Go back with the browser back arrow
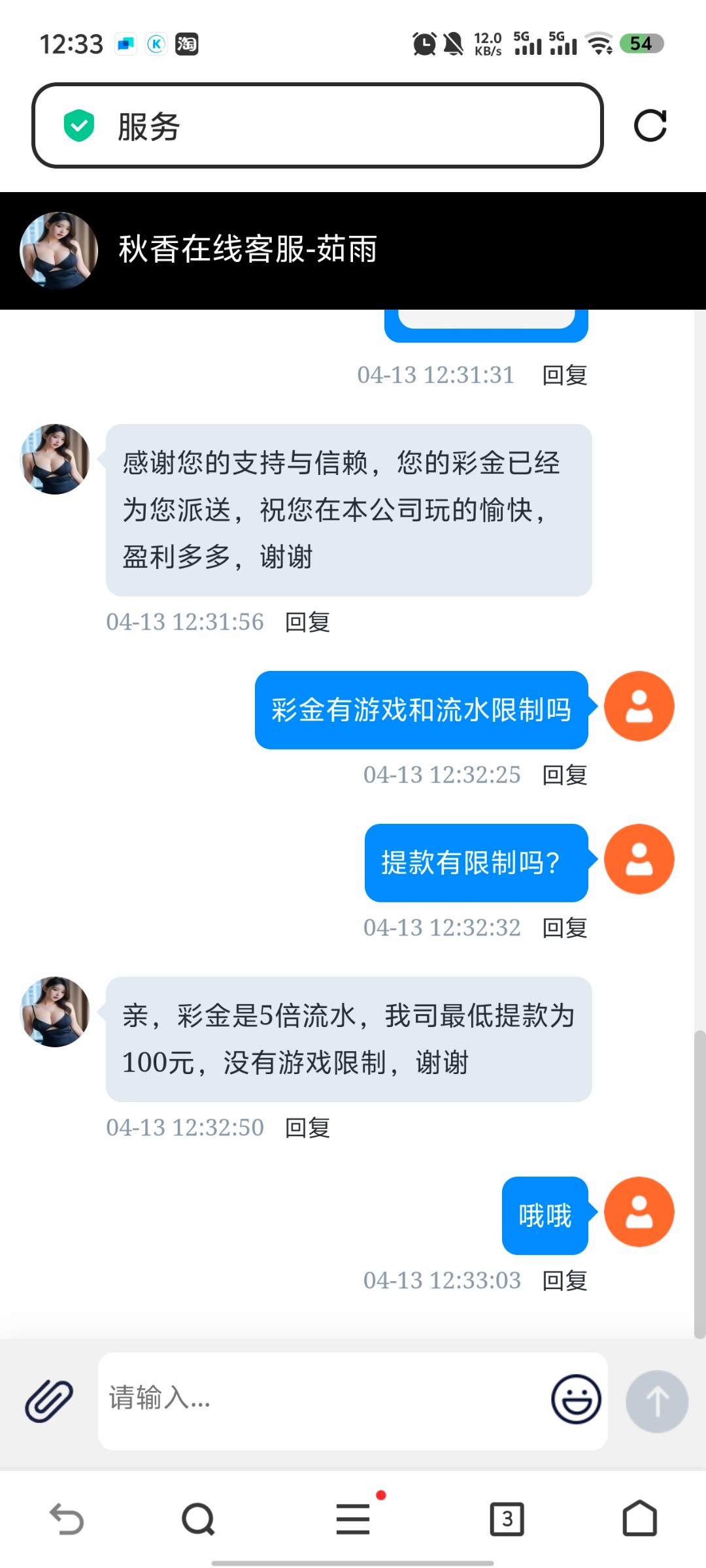The width and height of the screenshot is (706, 1568). 67,1519
